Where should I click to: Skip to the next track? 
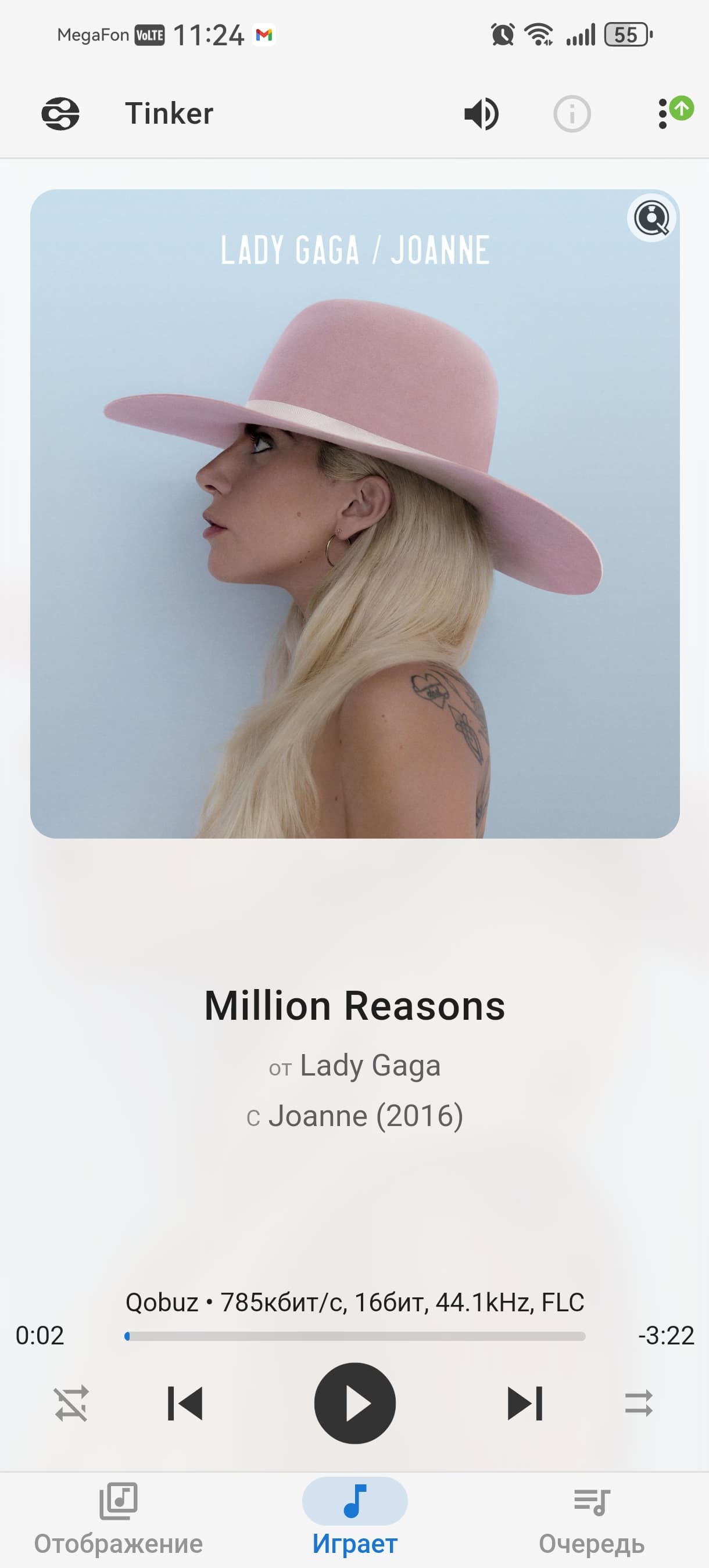point(525,1404)
